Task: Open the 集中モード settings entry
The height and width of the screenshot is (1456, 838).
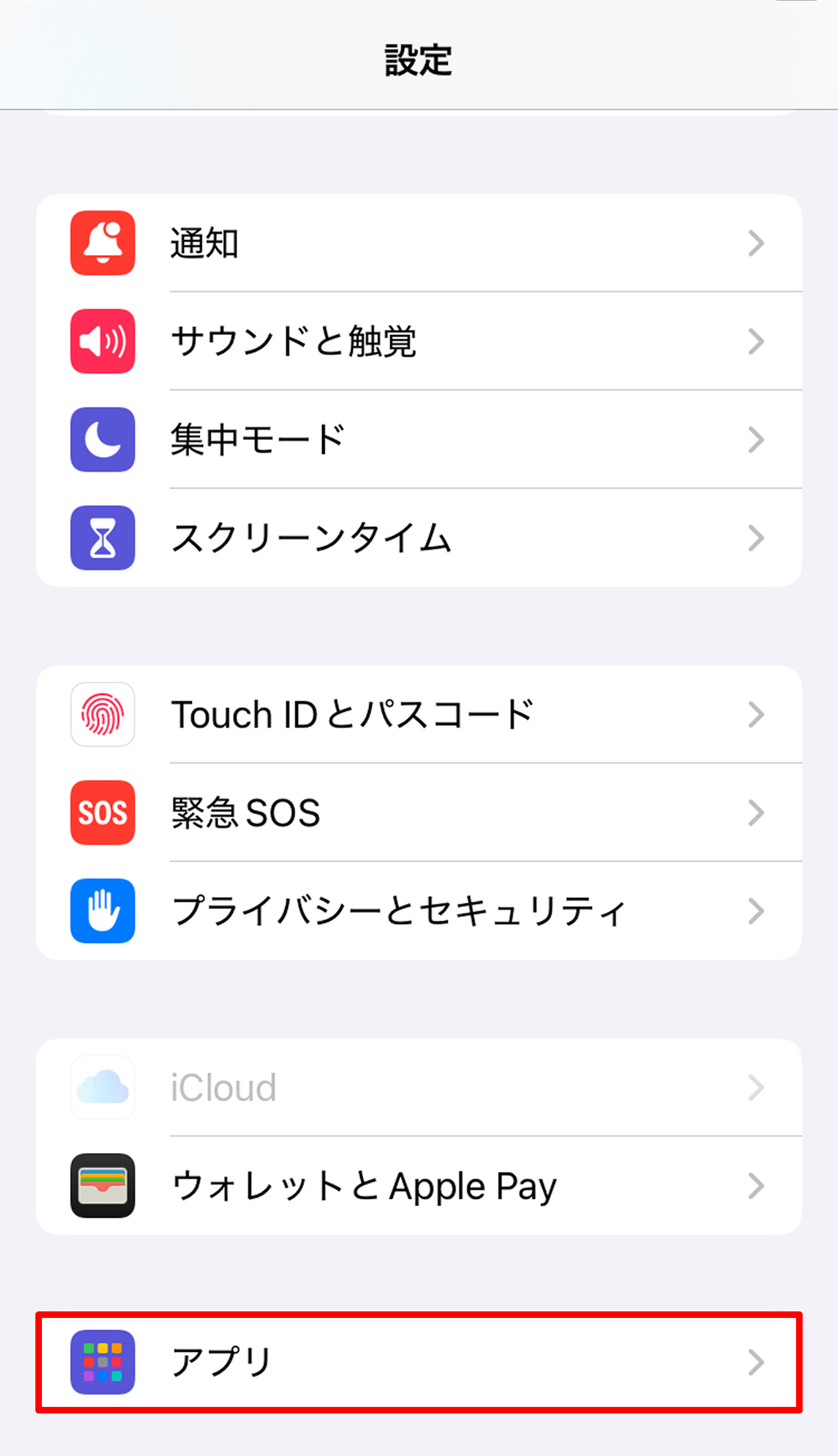Action: [419, 440]
